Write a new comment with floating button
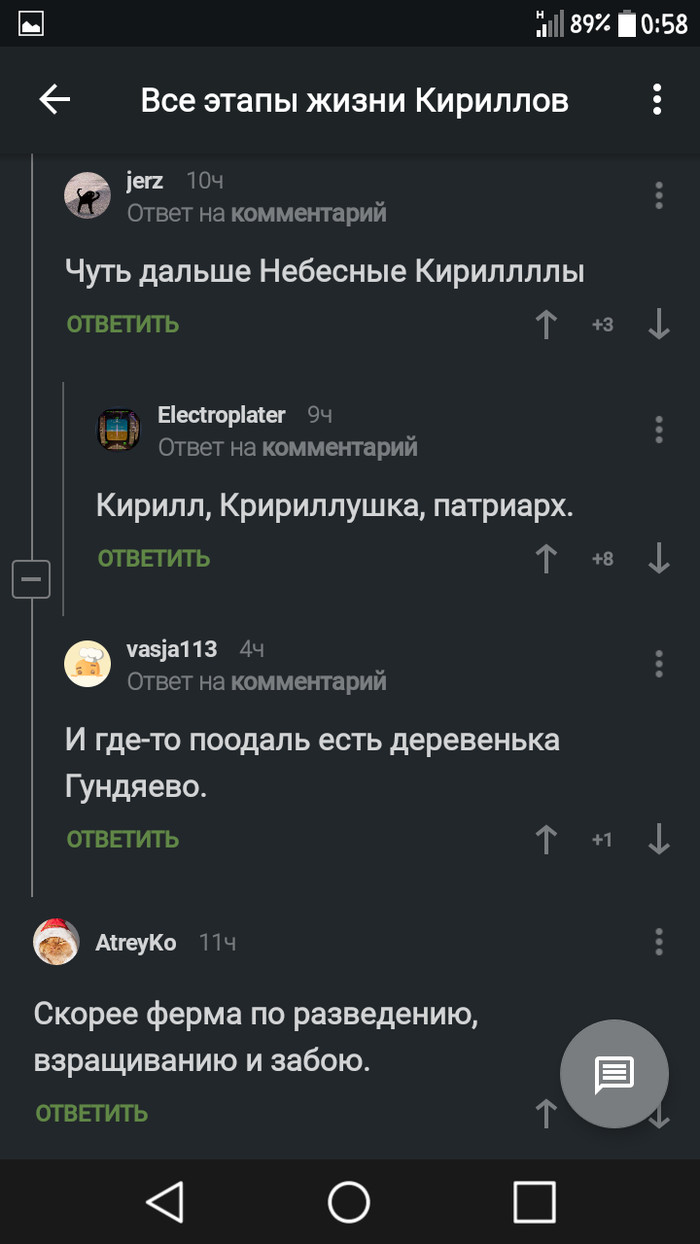Viewport: 700px width, 1244px height. click(613, 1074)
